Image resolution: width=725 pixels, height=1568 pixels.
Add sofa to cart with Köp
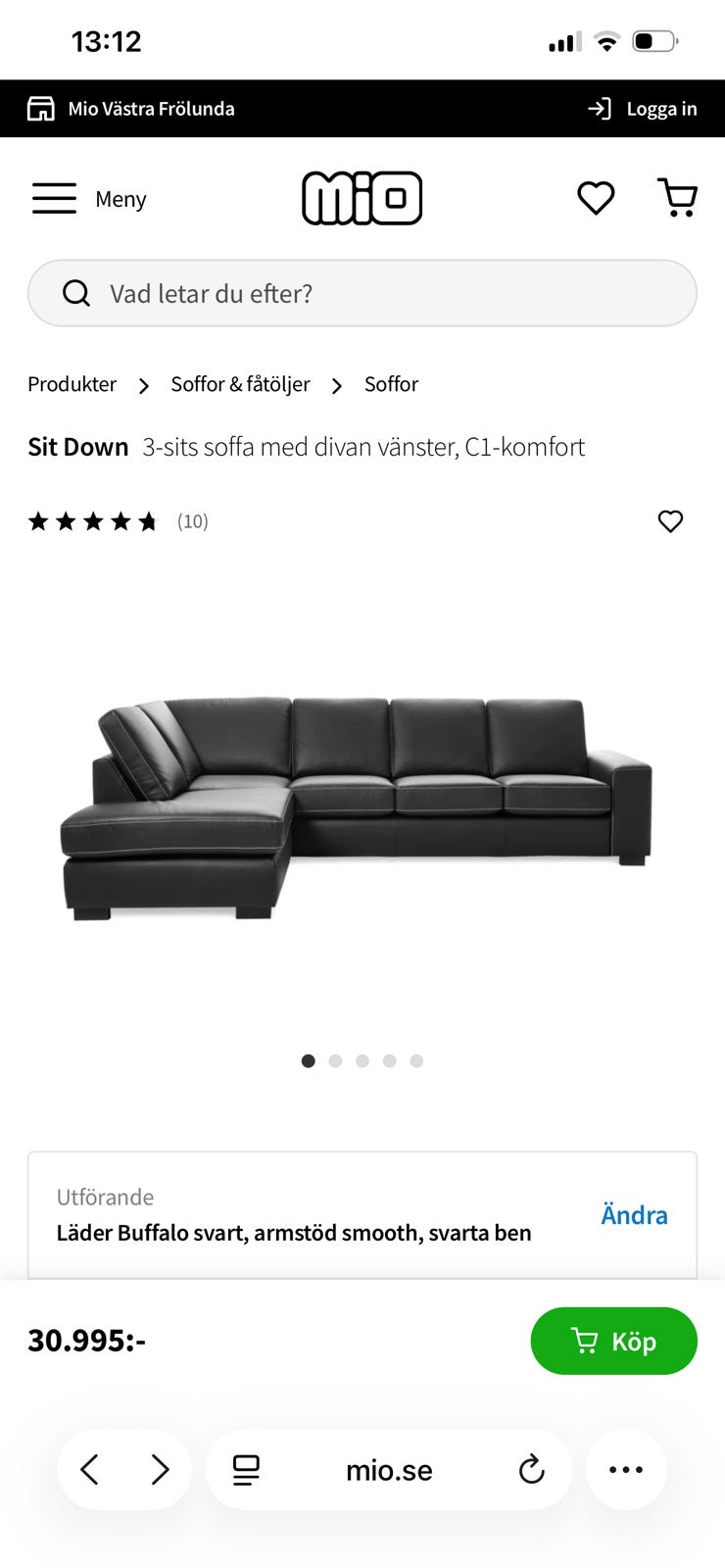click(613, 1341)
